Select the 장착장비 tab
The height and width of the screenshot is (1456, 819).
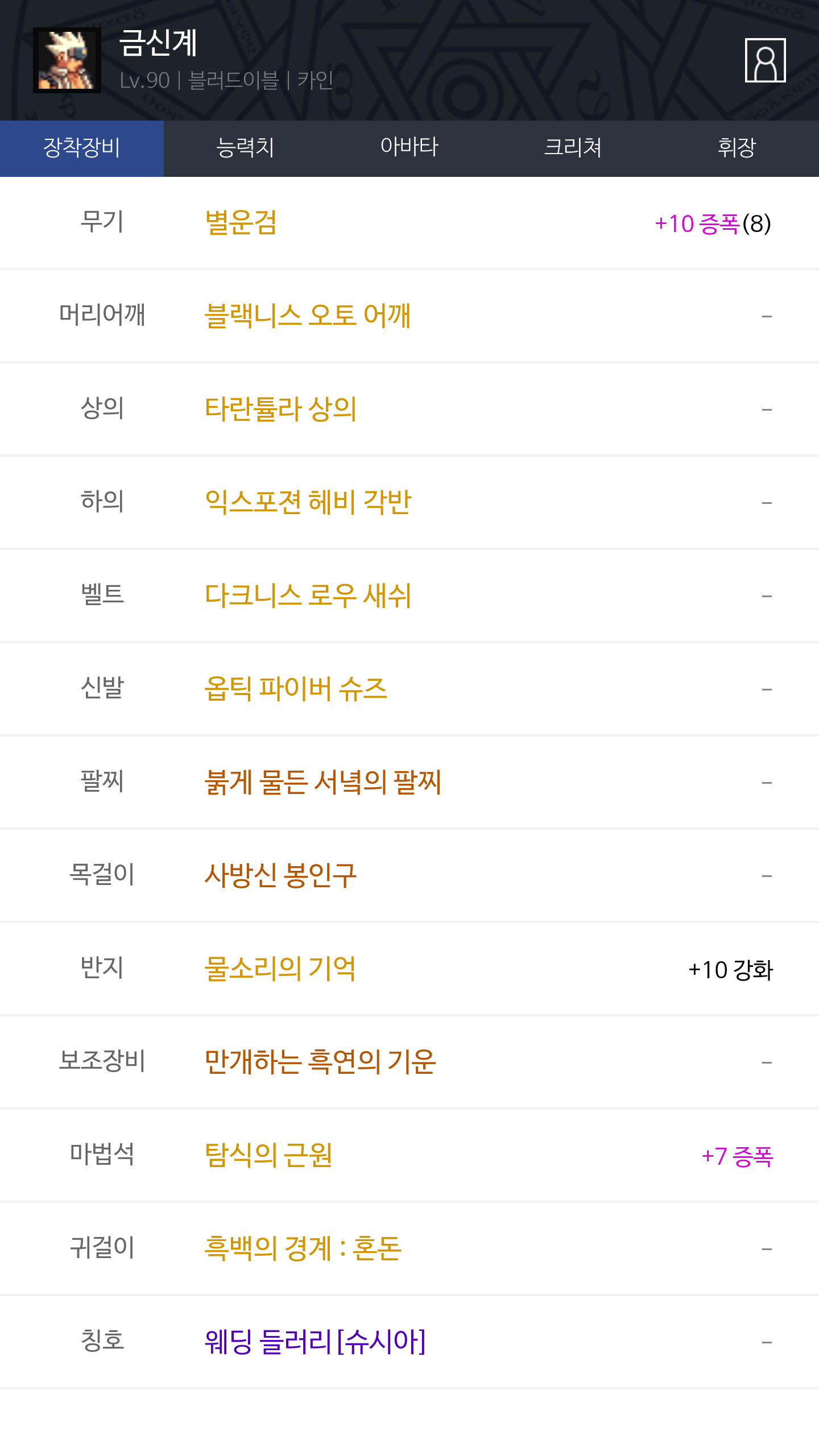[82, 148]
